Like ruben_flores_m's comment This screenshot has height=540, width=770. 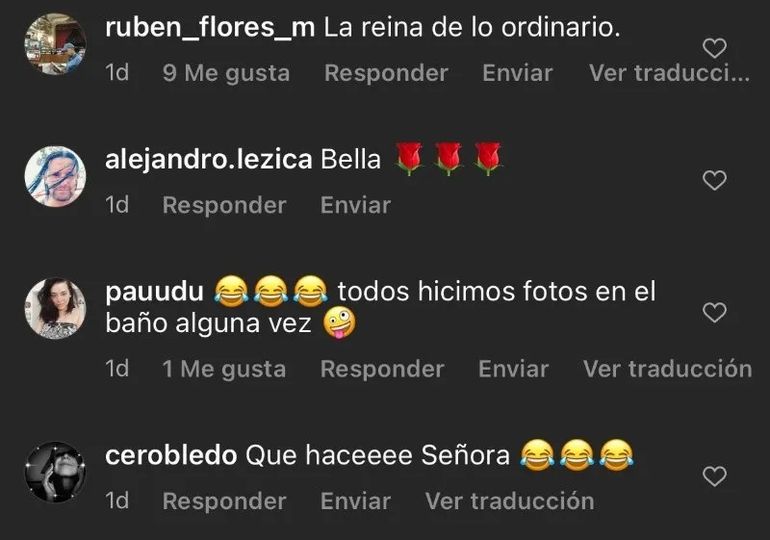(x=714, y=49)
